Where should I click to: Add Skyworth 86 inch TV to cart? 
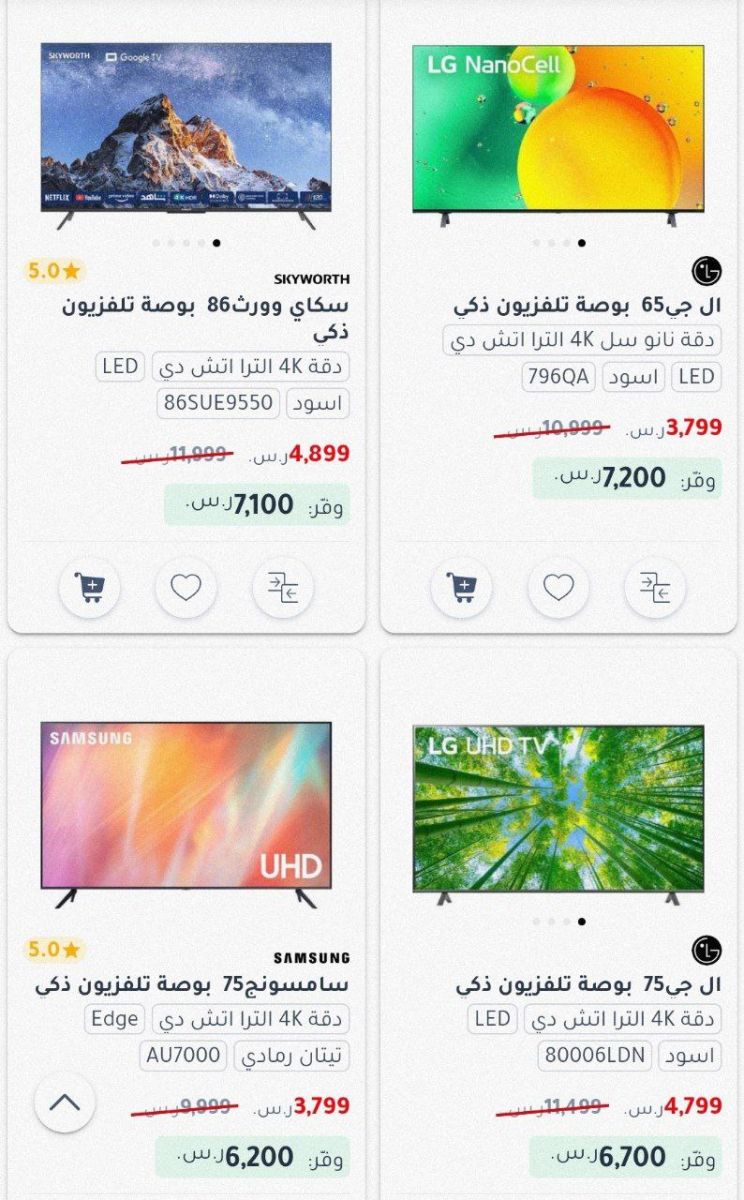tap(89, 588)
